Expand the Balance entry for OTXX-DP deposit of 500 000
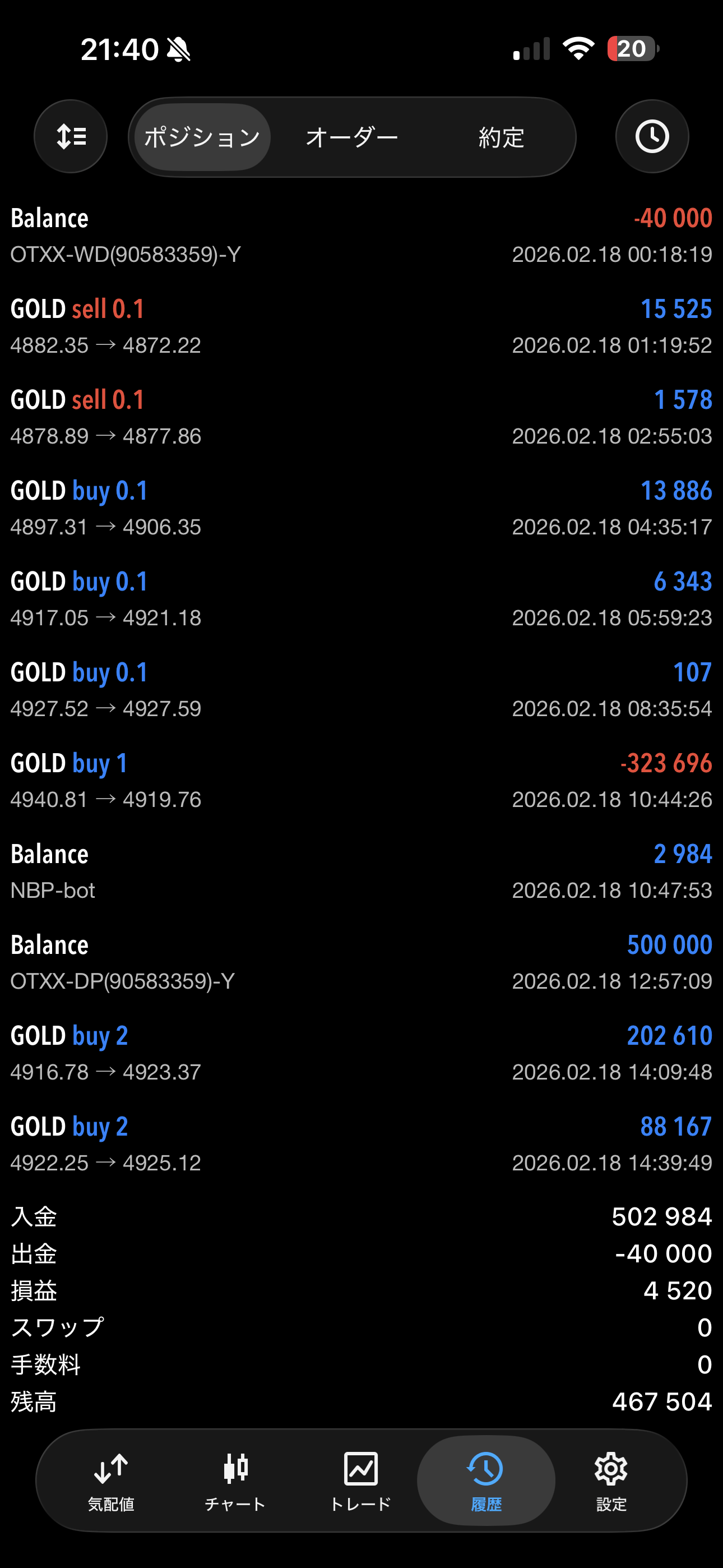Screen dimensions: 723x1568 point(361,962)
